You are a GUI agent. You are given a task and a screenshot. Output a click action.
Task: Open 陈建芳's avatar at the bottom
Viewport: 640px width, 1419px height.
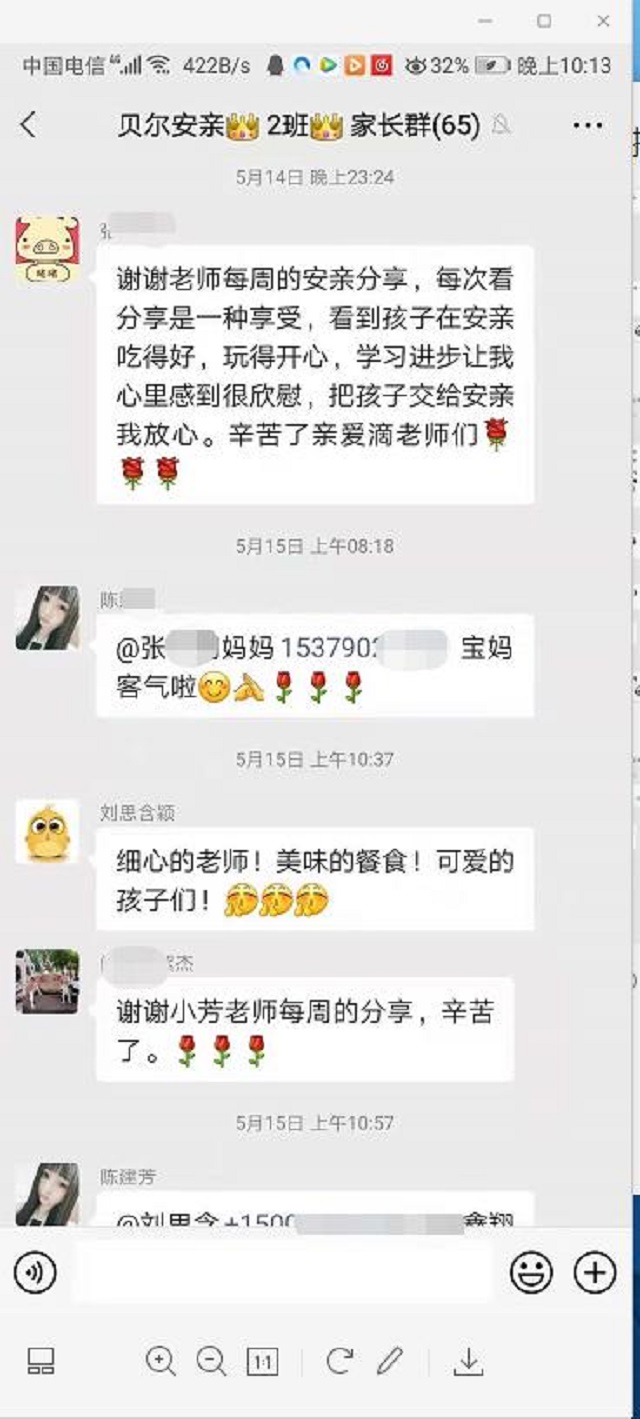pos(47,1193)
